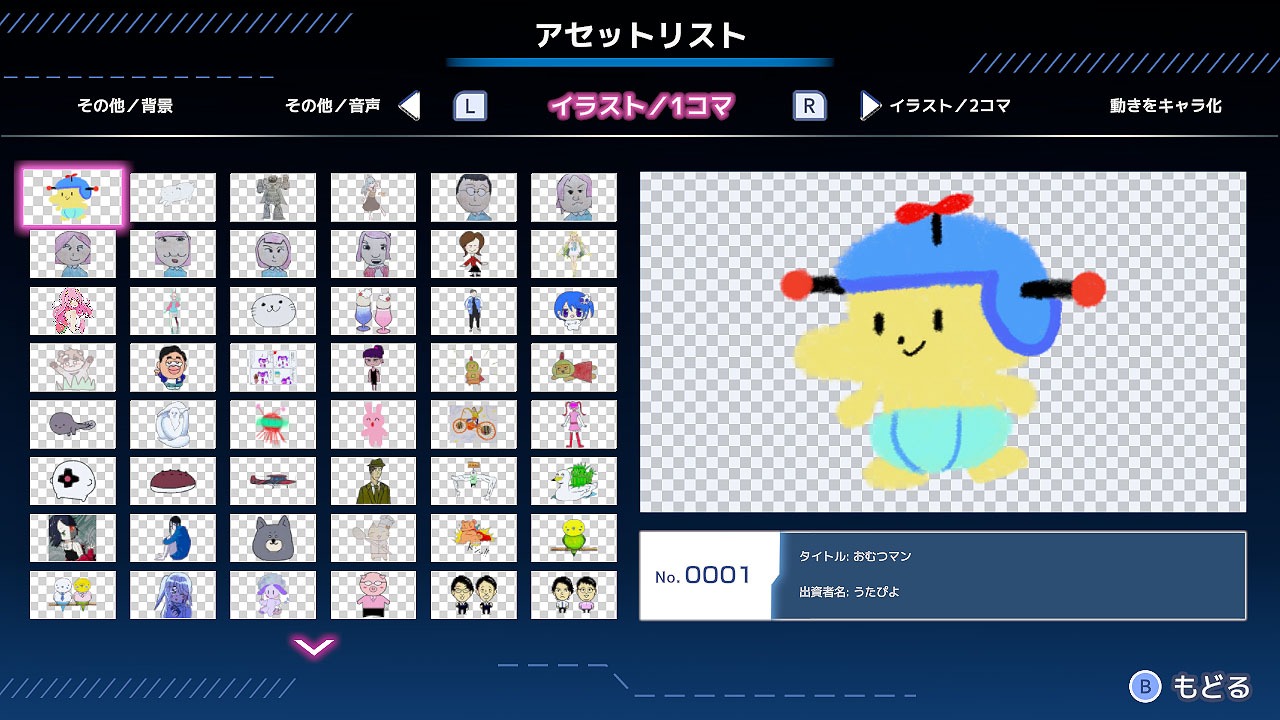
Task: Select the おむつマン propeller-hat character thumbnail
Action: point(72,197)
